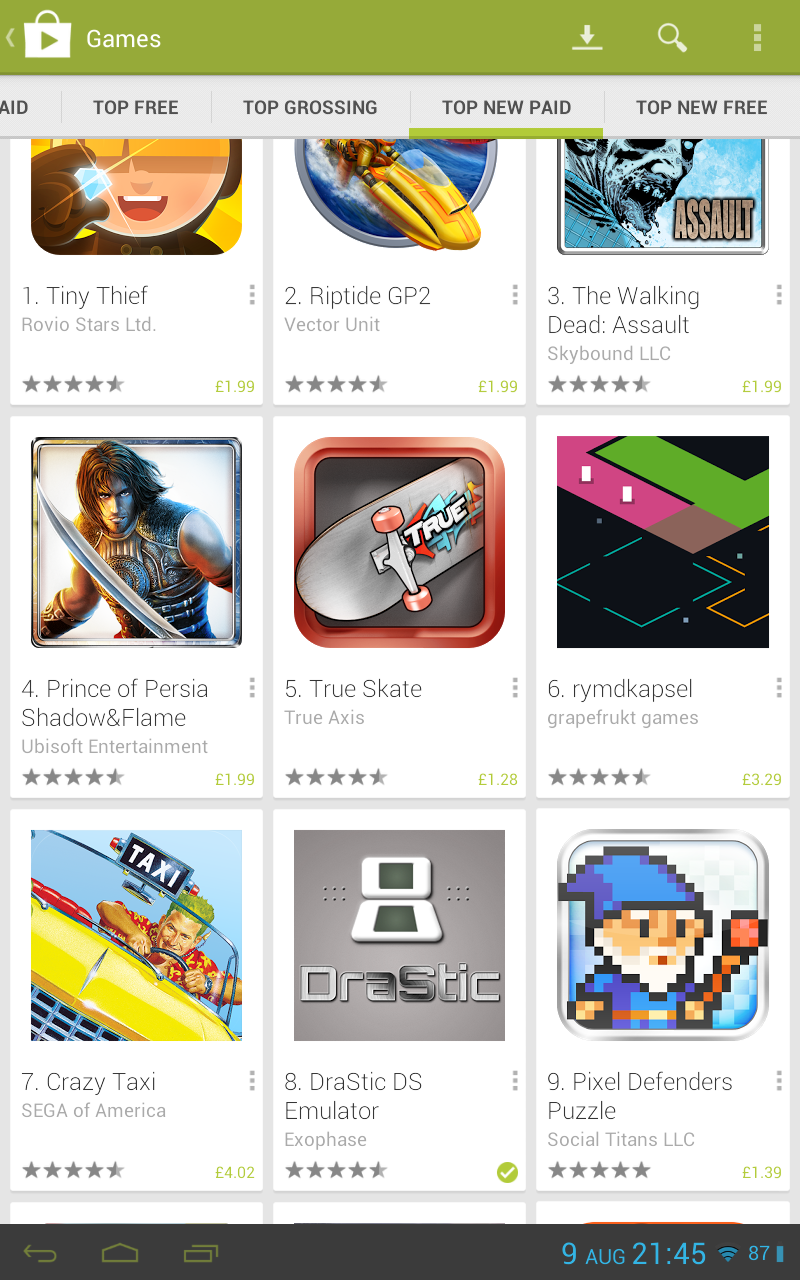This screenshot has width=800, height=1280.
Task: Open the downloads icon in the app bar
Action: 587,38
